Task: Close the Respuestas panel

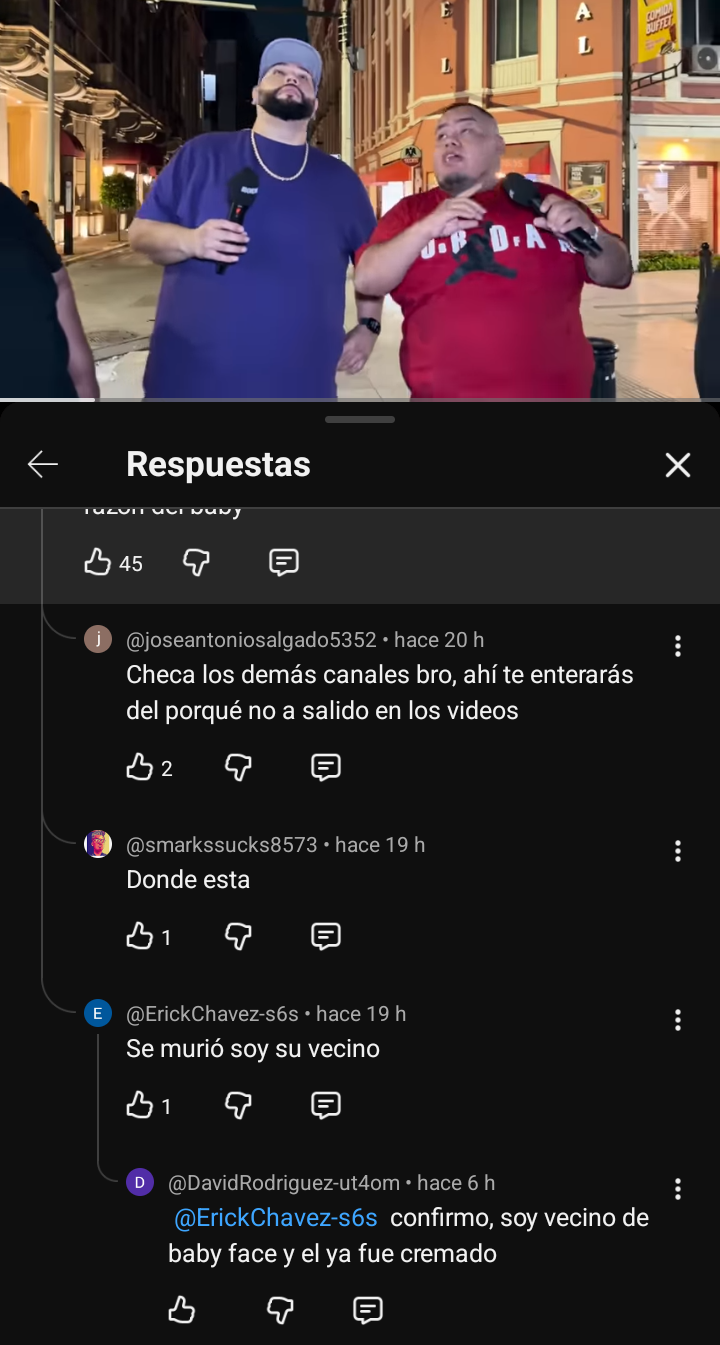Action: 678,465
